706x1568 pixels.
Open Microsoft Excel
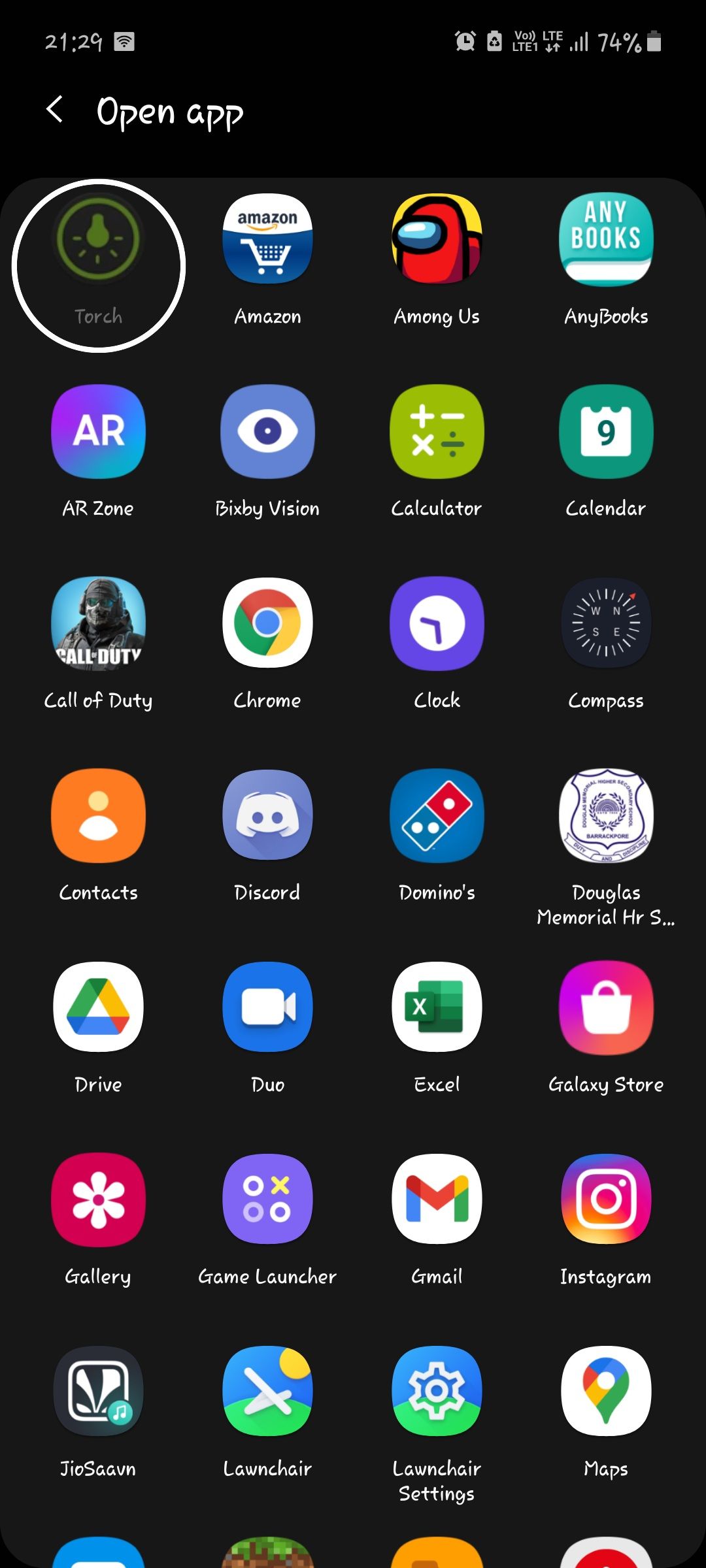(x=437, y=1007)
